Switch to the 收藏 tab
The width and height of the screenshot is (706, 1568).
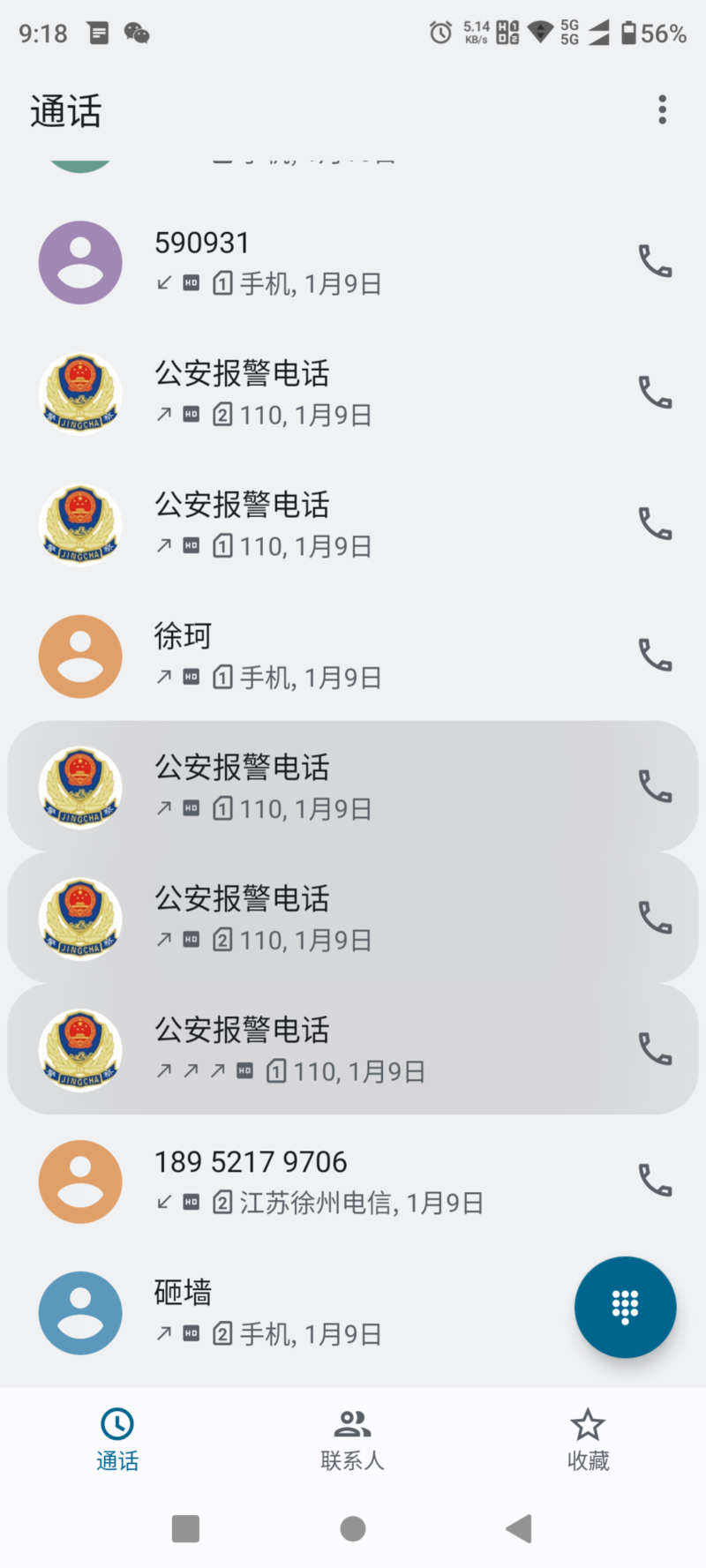(x=588, y=1440)
